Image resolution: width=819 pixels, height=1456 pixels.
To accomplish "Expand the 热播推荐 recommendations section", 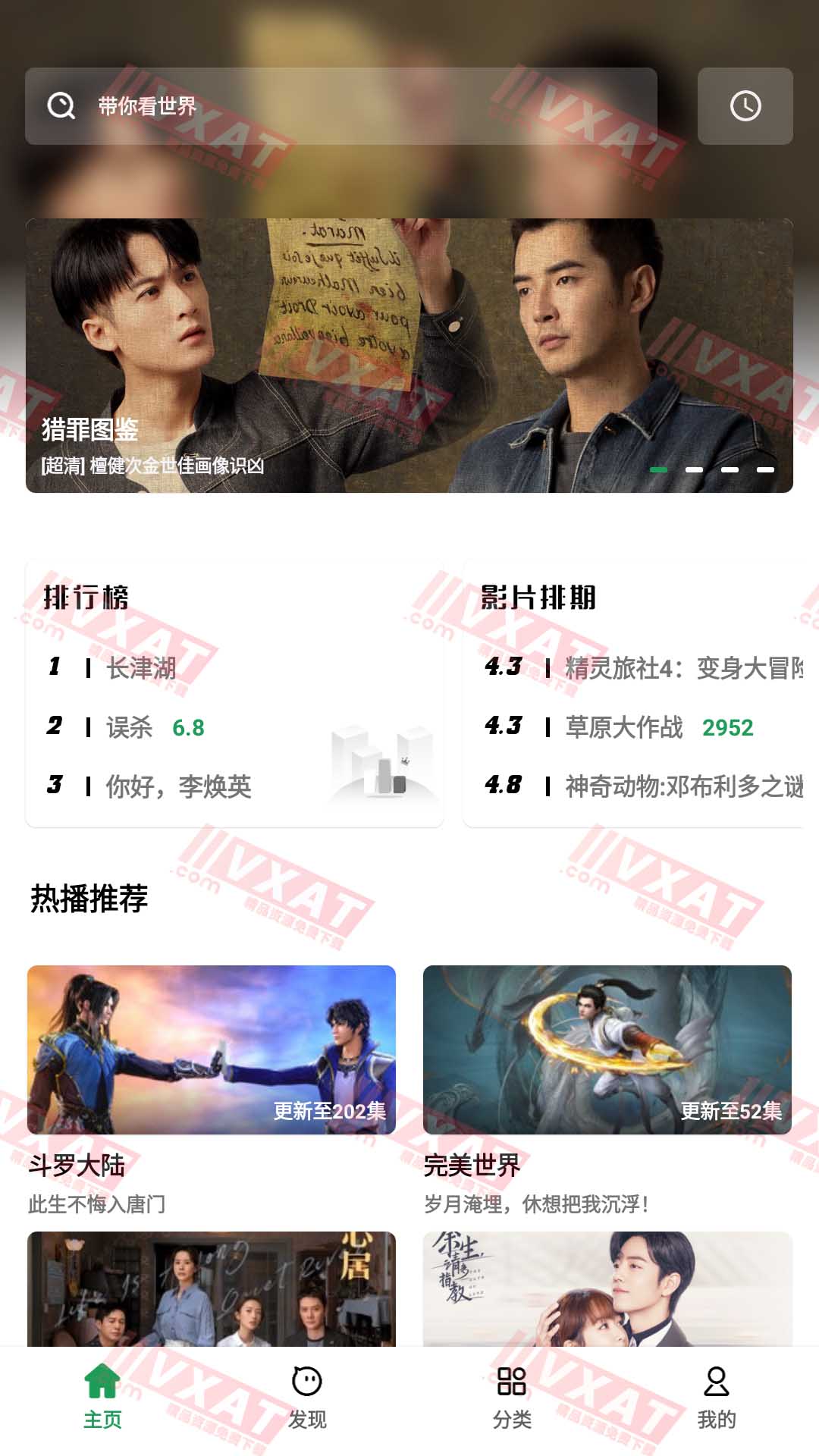I will tap(89, 898).
